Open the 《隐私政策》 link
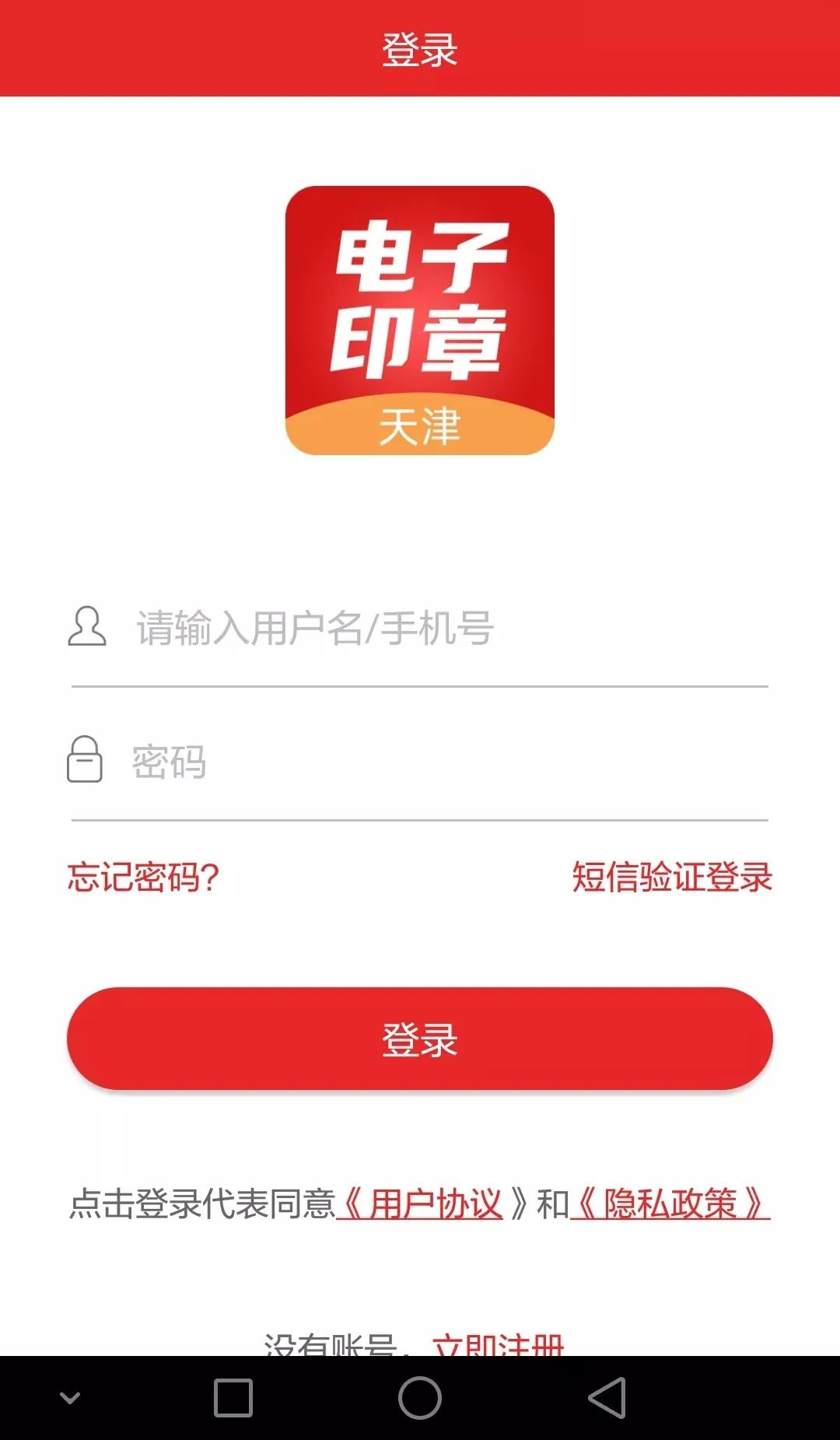Screen dimensions: 840x1440 [670, 1204]
